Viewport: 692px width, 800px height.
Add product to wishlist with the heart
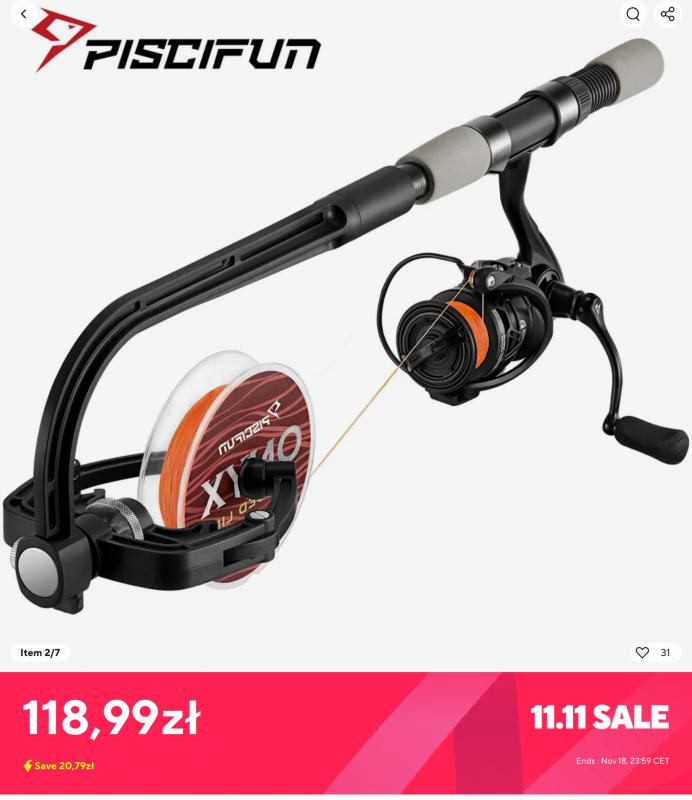point(642,652)
